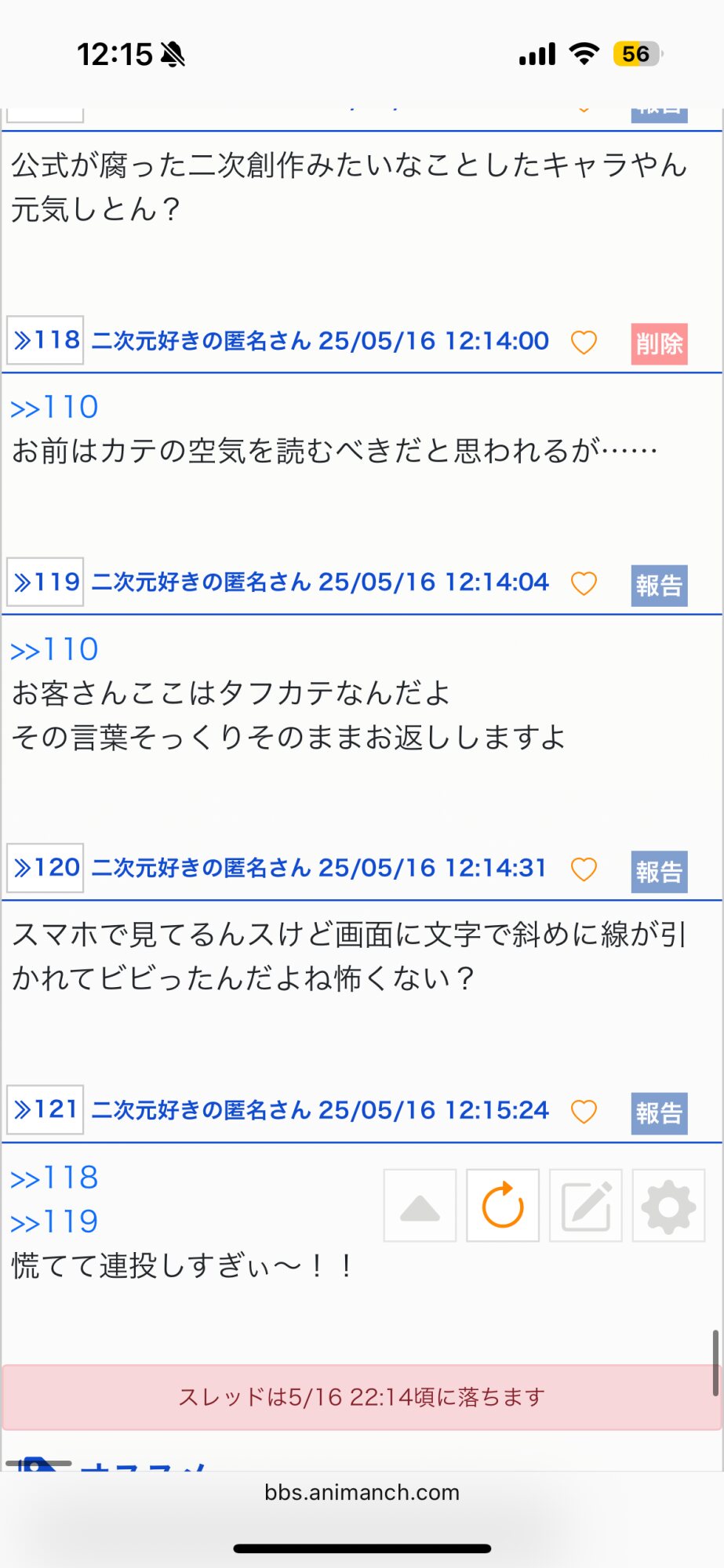
Task: Open the >>118 reply link in post 121
Action: (x=54, y=1178)
